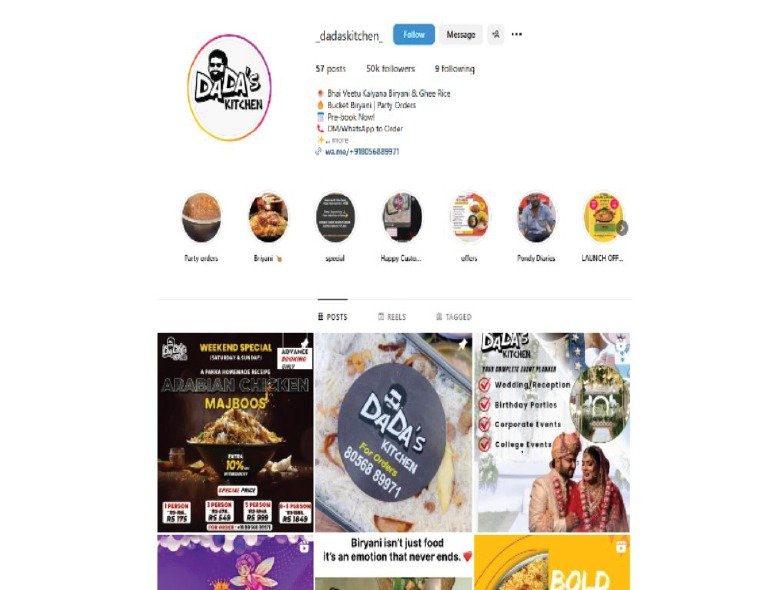770x590 pixels.
Task: Open the Happy Customers highlight
Action: [402, 217]
